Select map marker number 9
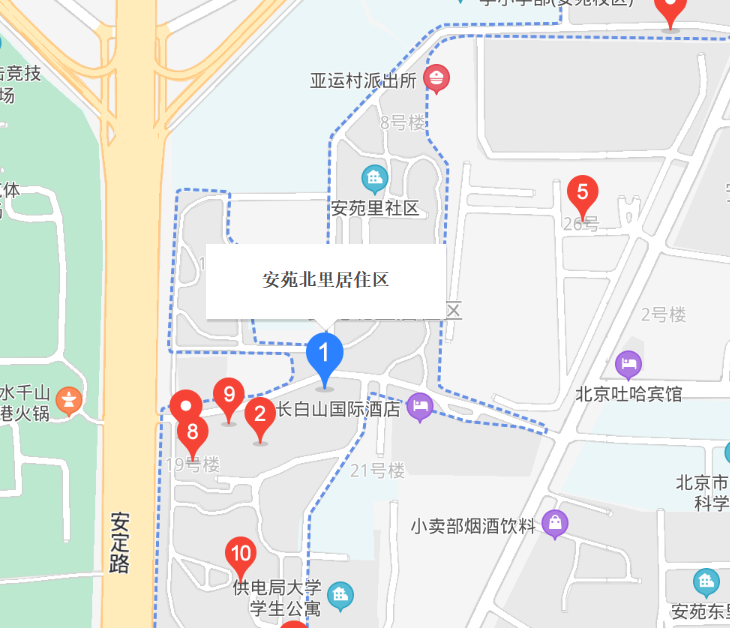 [x=229, y=396]
